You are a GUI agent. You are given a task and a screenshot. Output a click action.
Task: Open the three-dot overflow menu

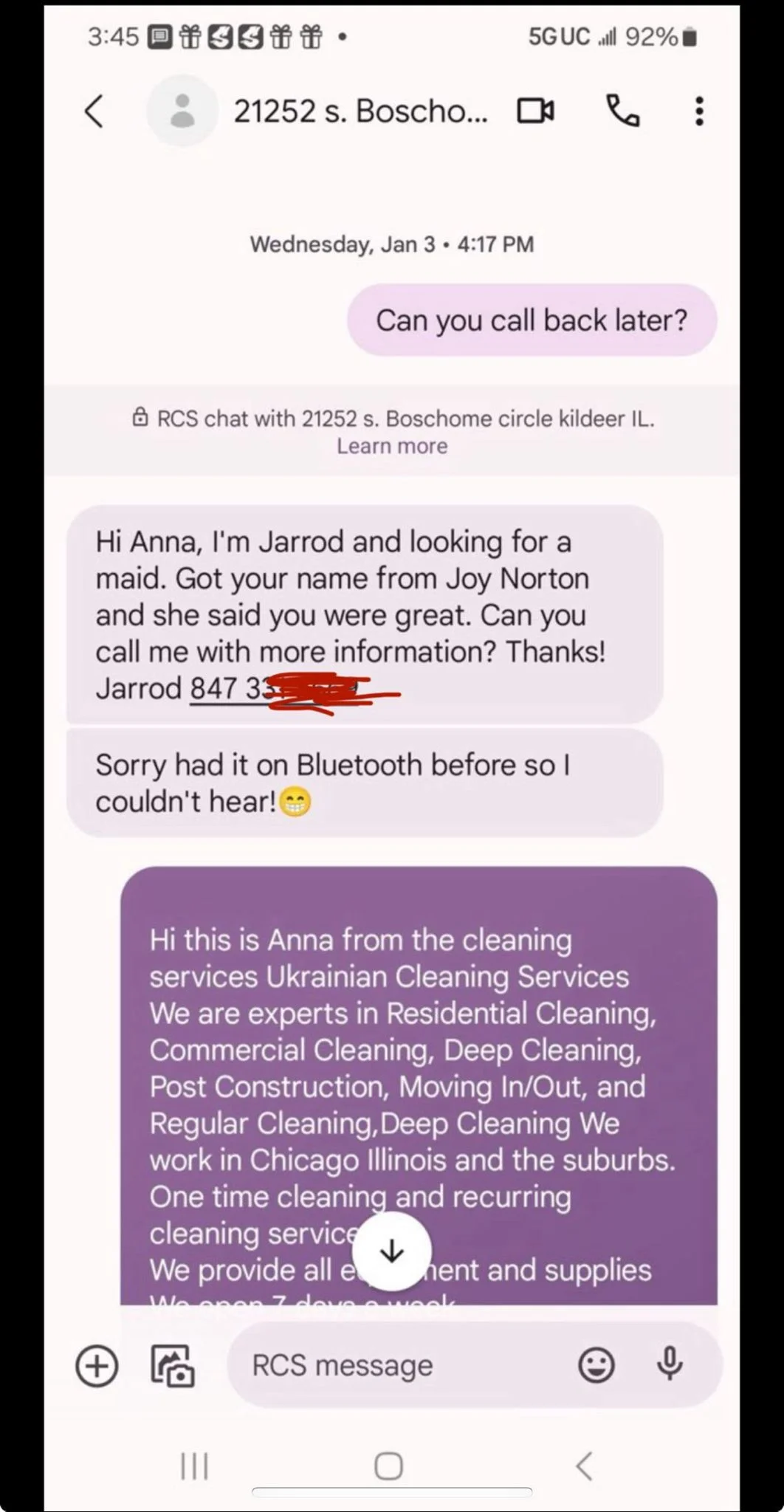(698, 111)
